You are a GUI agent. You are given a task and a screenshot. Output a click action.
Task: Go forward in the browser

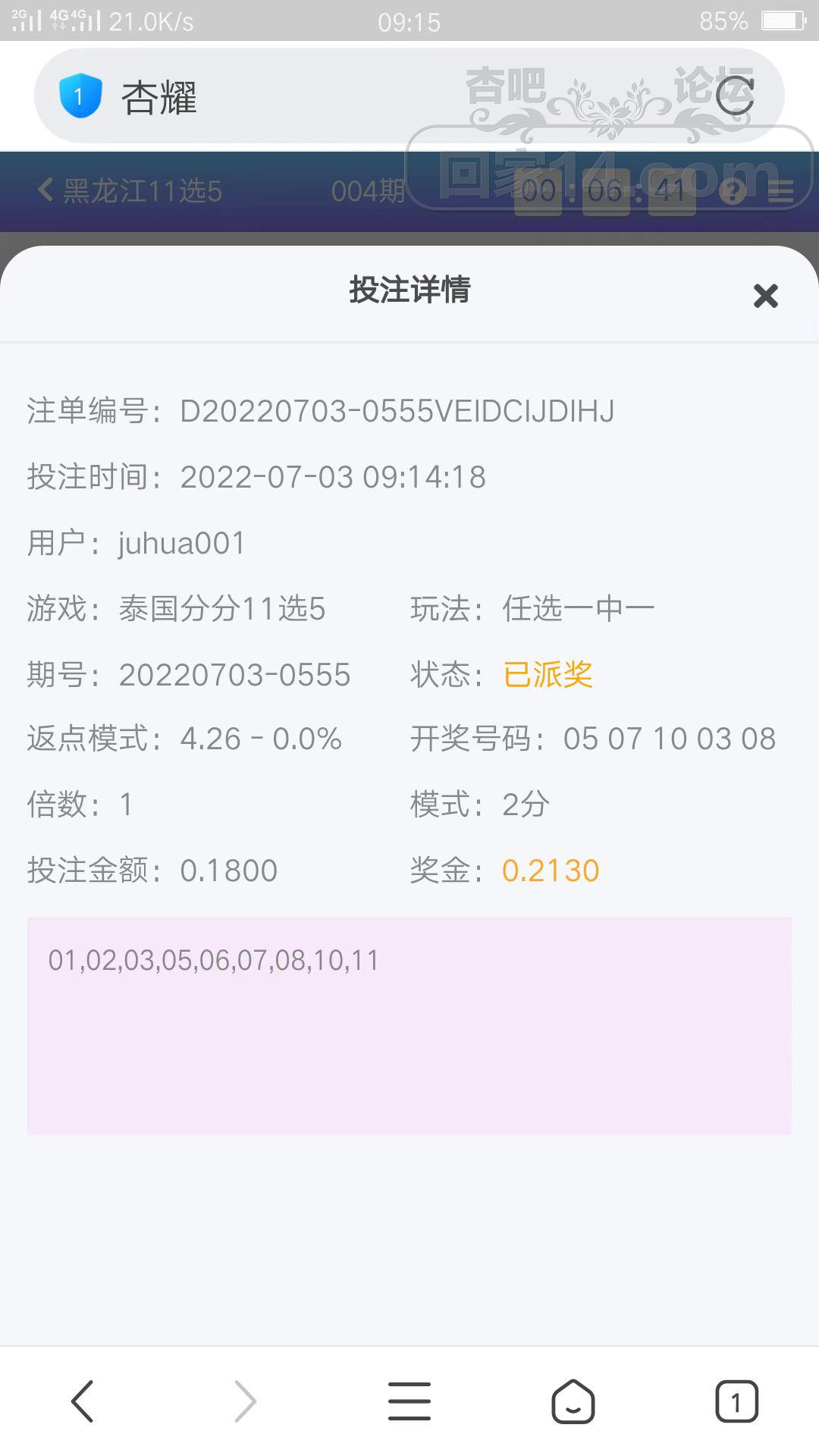[x=245, y=1400]
